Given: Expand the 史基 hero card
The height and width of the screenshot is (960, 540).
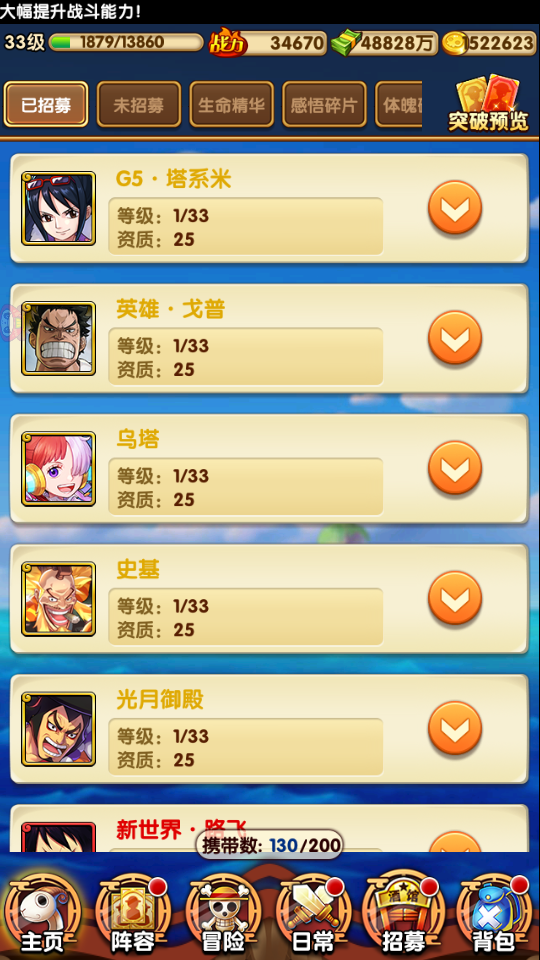Looking at the screenshot, I should (x=455, y=599).
